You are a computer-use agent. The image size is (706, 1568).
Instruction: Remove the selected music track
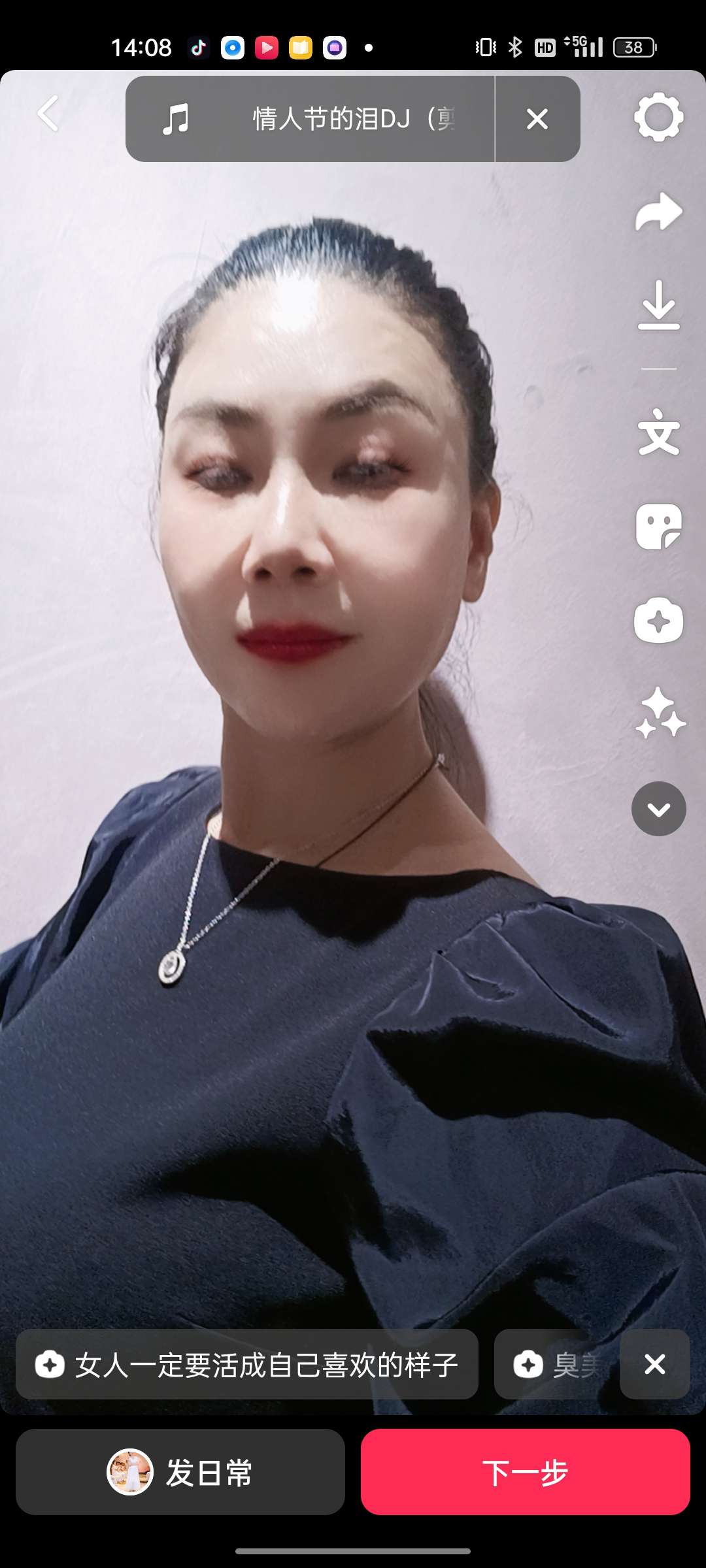click(x=537, y=119)
